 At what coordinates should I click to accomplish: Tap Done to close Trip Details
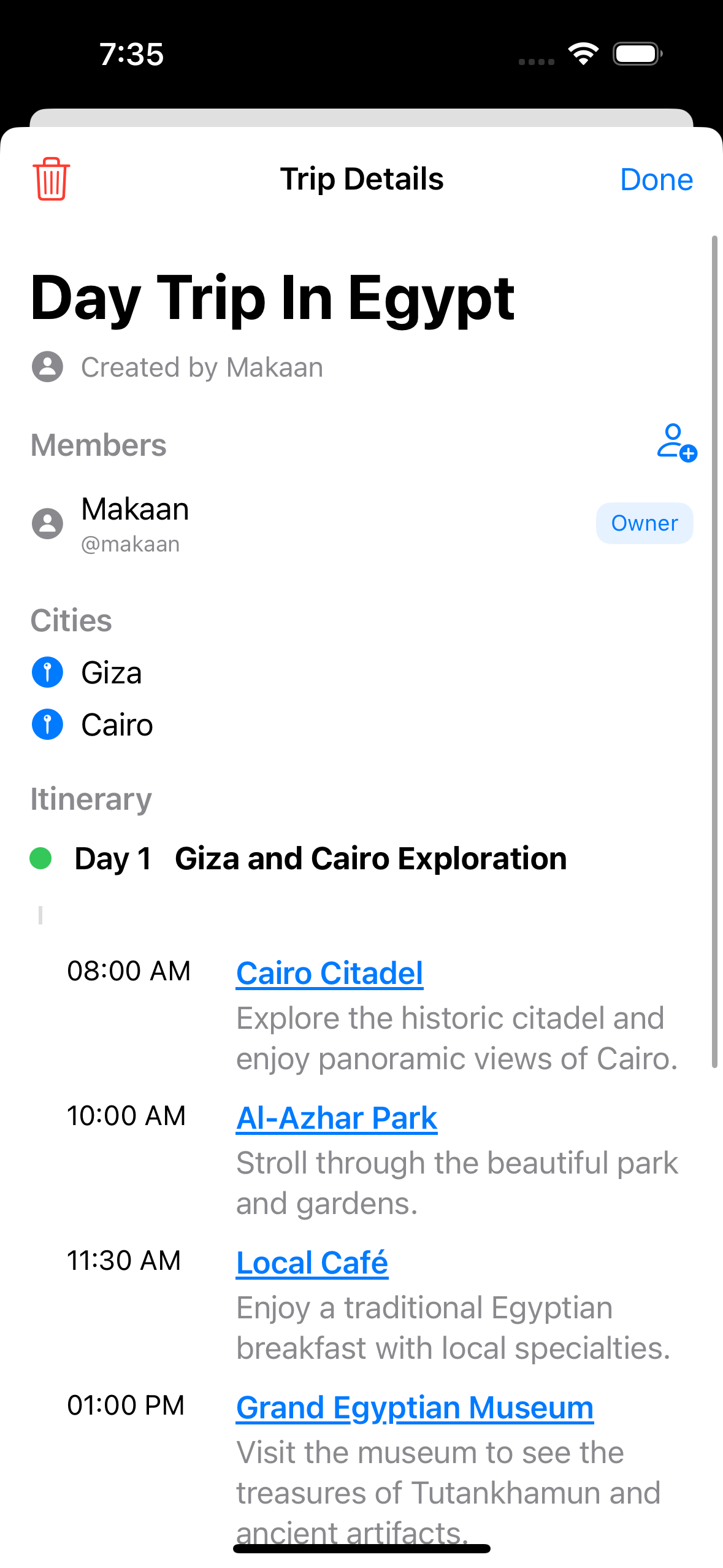click(656, 180)
